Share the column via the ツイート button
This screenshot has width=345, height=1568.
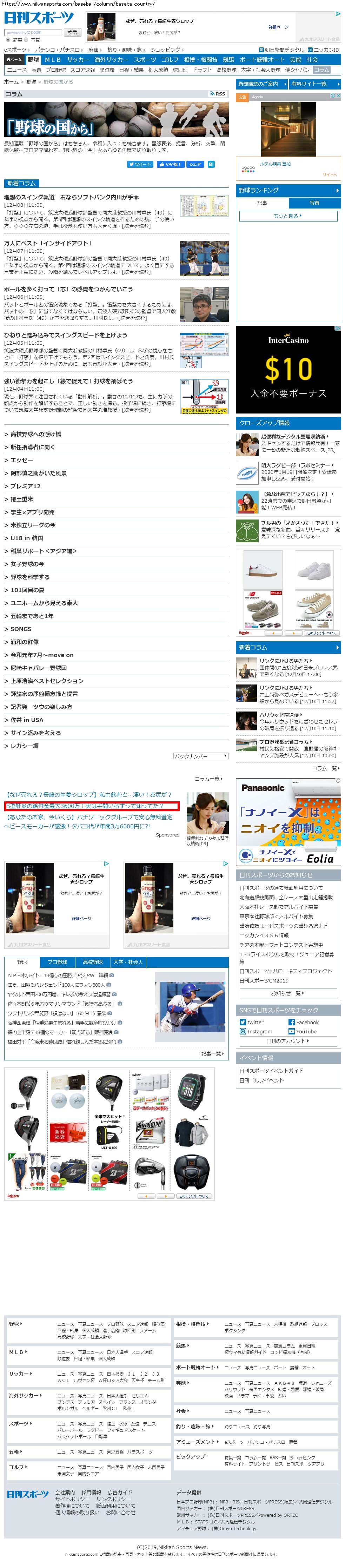click(x=139, y=164)
